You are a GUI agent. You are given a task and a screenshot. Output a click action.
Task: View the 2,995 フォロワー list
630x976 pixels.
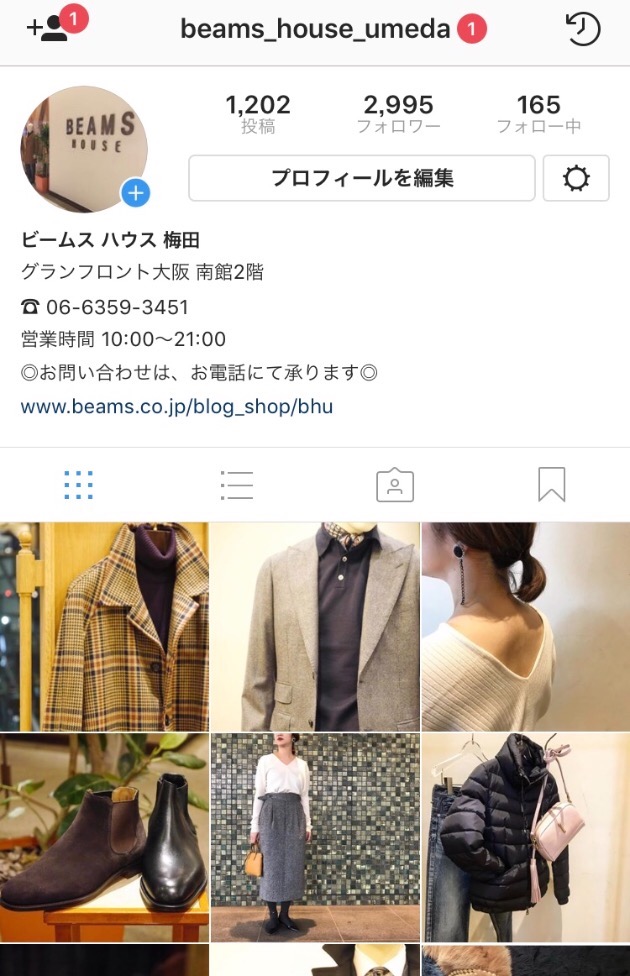point(398,114)
